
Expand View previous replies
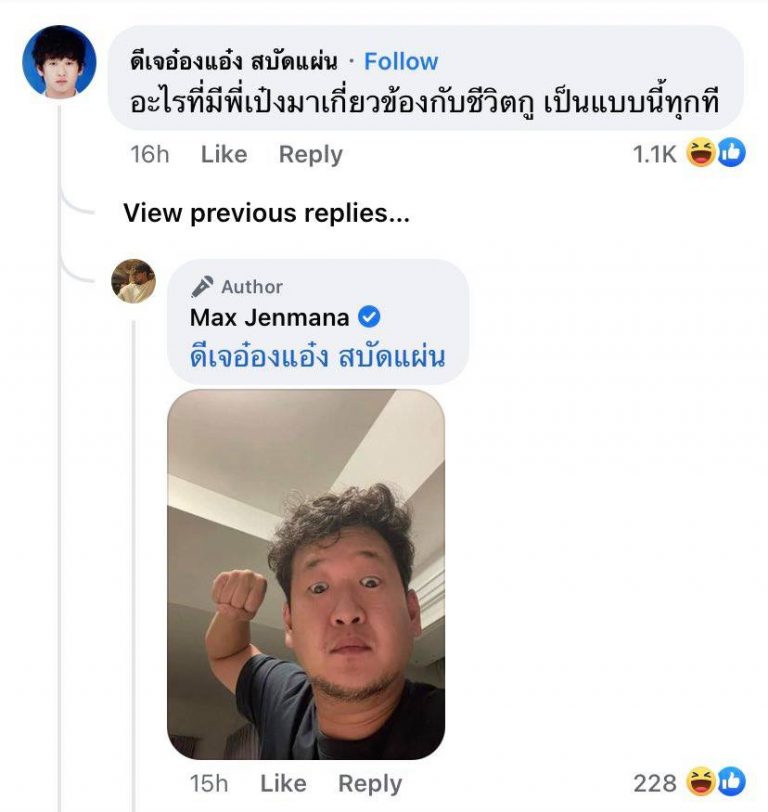tap(266, 213)
